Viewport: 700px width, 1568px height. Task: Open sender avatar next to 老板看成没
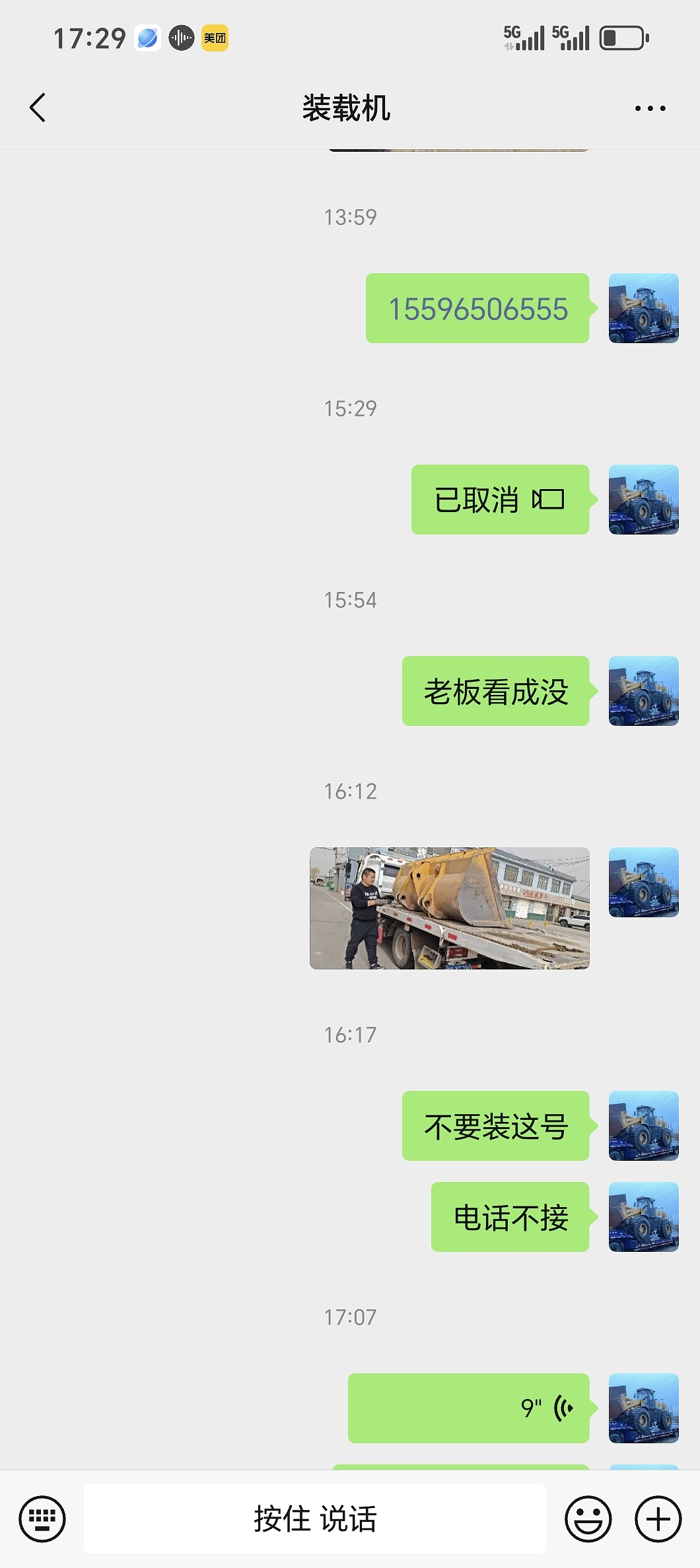pyautogui.click(x=643, y=691)
